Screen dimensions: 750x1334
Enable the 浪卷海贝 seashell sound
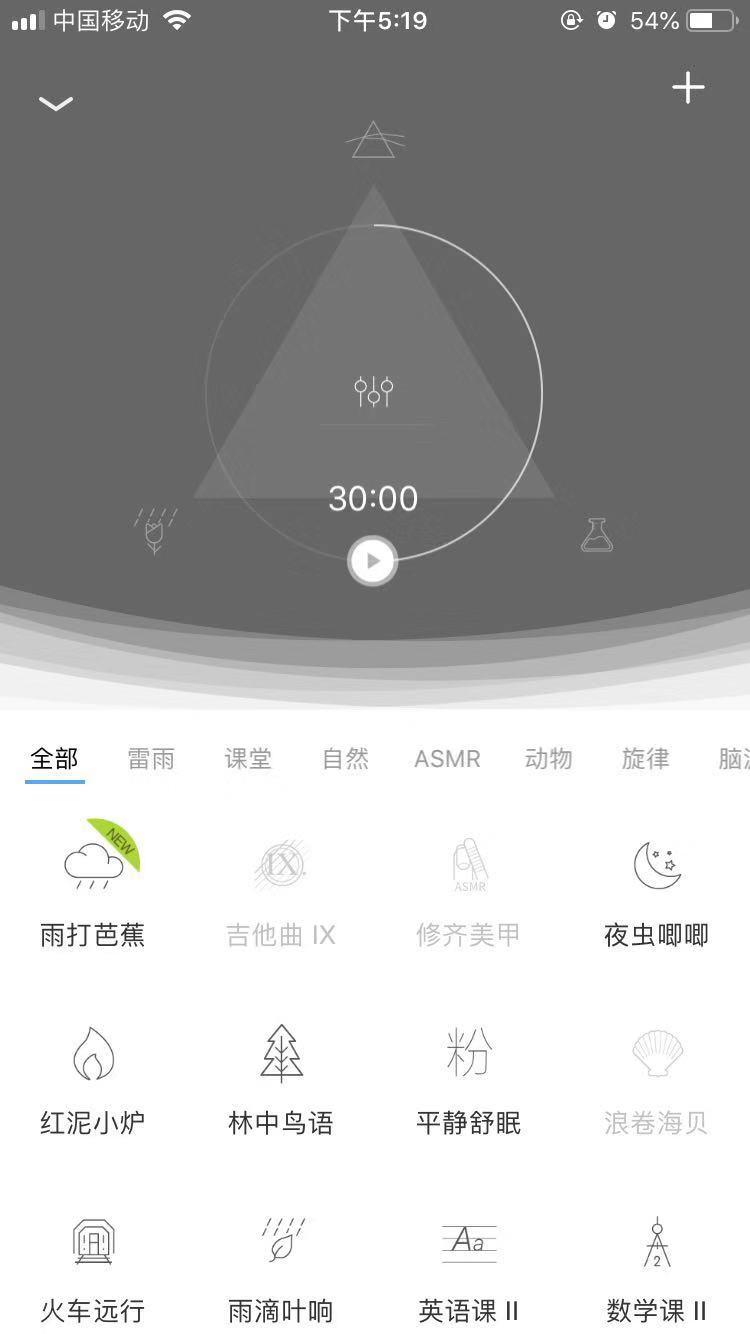pos(655,1050)
